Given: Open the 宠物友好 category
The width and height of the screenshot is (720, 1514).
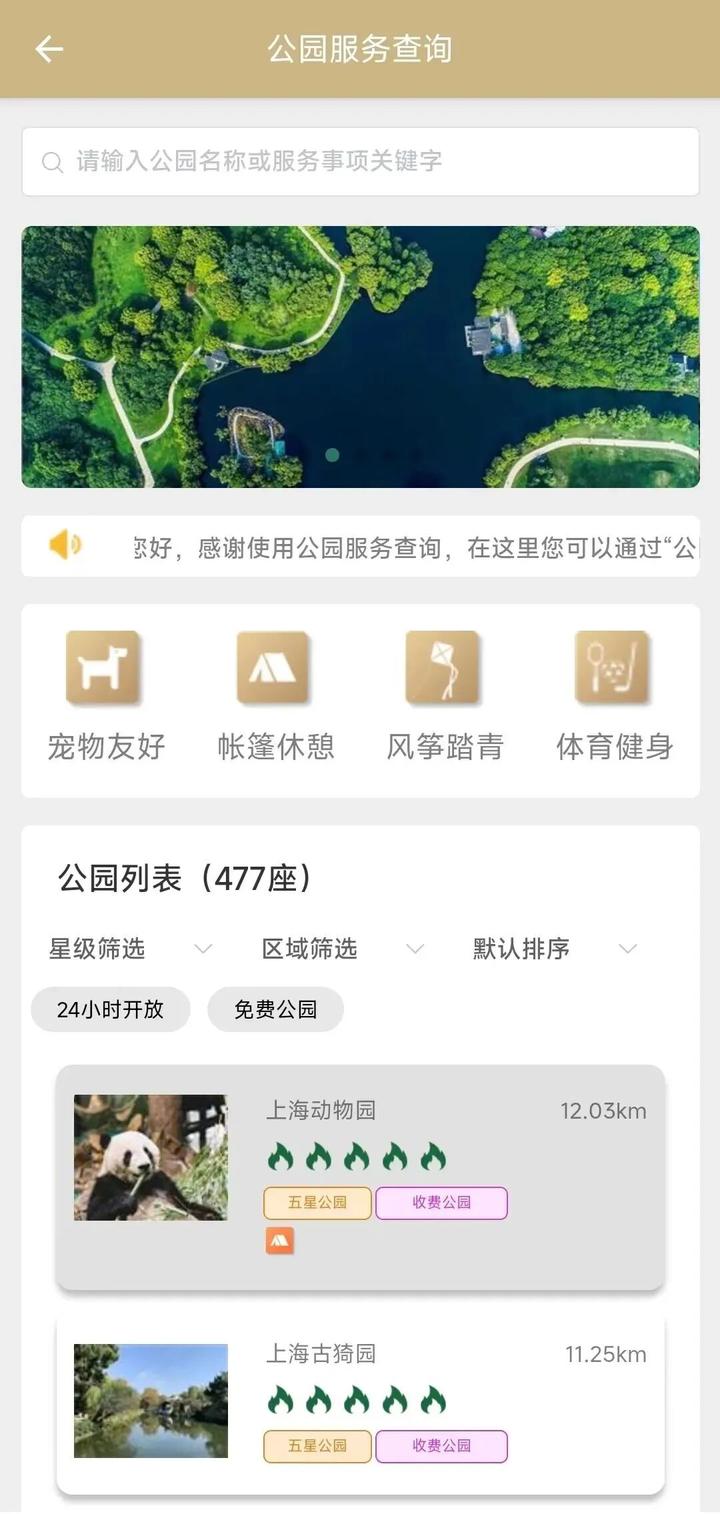Looking at the screenshot, I should pyautogui.click(x=106, y=697).
